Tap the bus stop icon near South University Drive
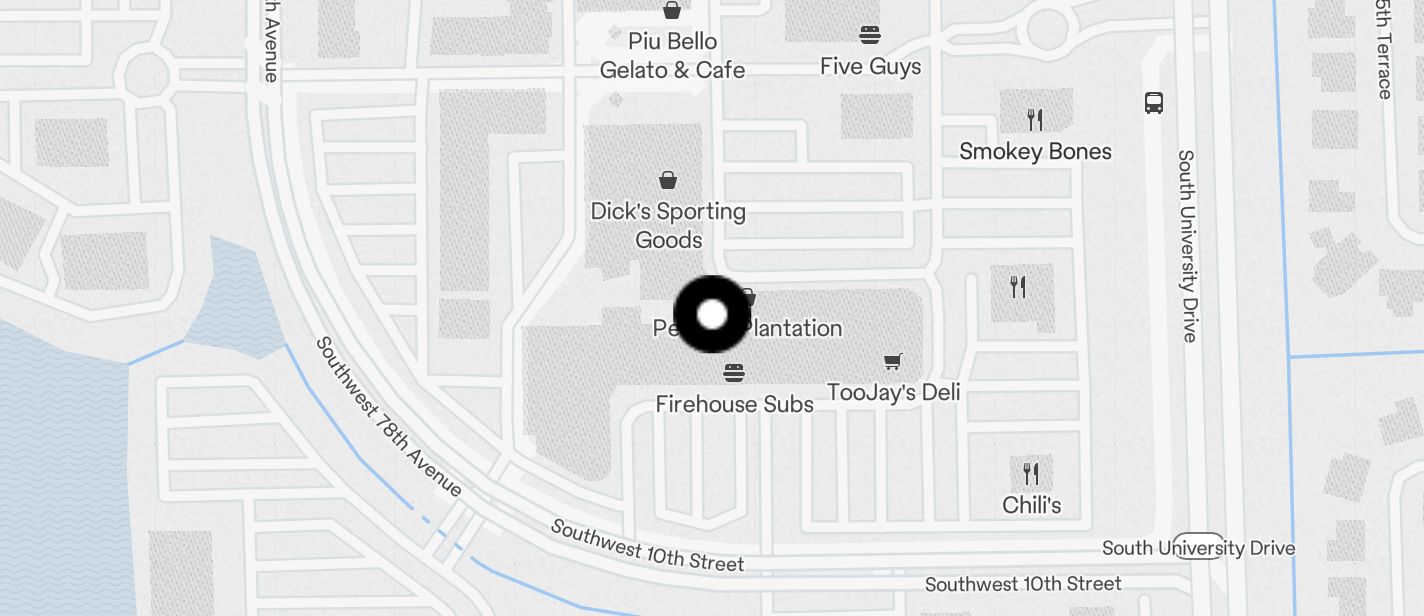Viewport: 1424px width, 616px height. click(1154, 103)
